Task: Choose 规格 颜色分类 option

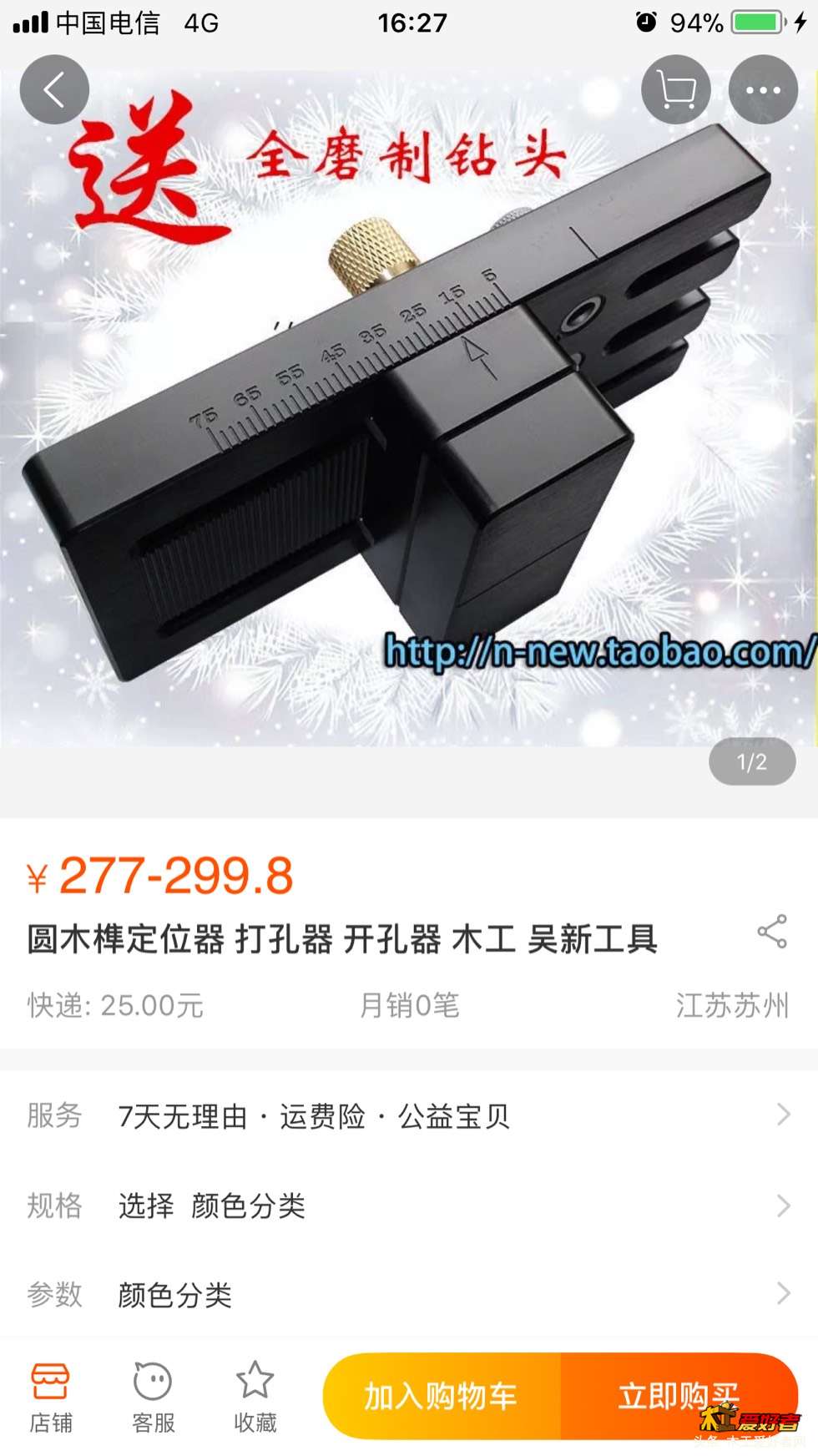Action: pyautogui.click(x=409, y=1206)
